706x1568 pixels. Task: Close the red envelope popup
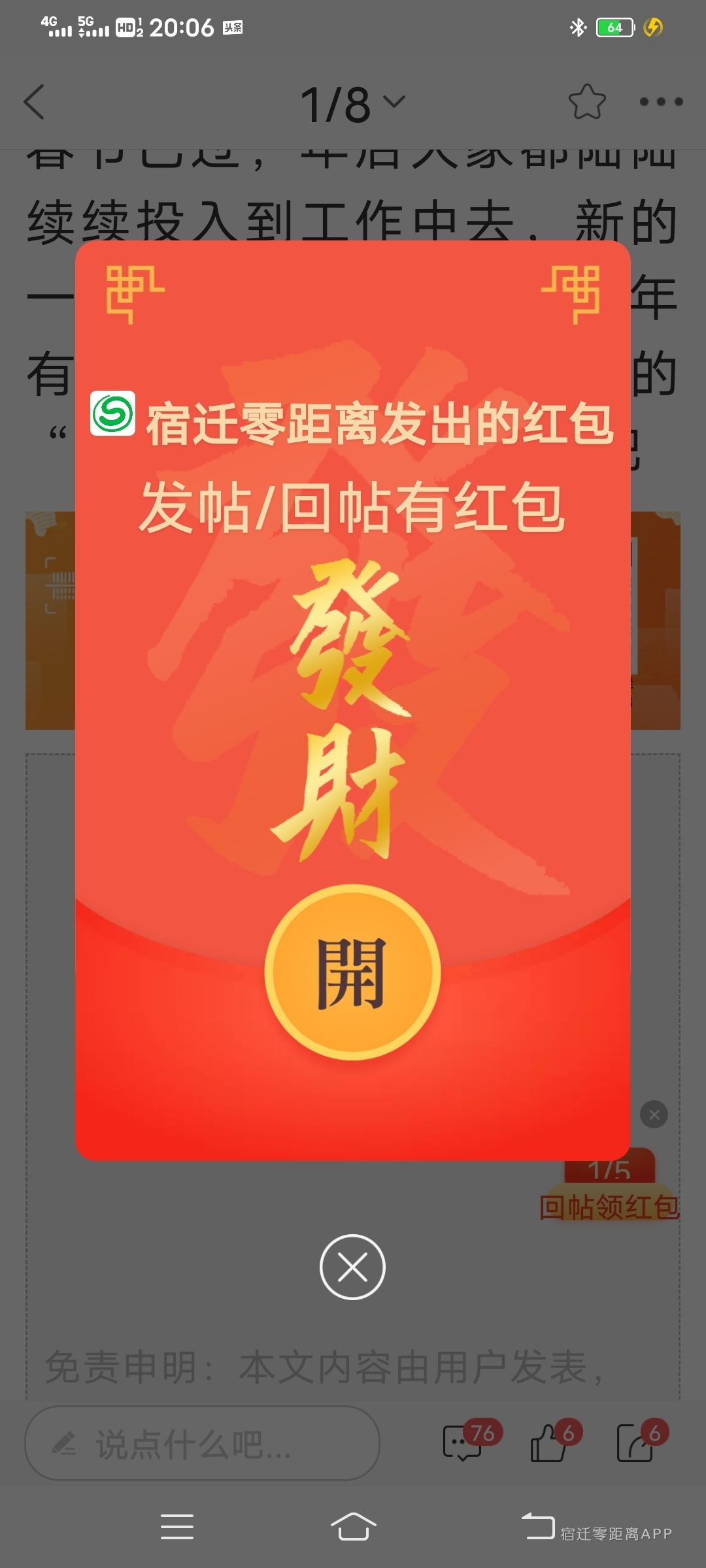click(x=352, y=1267)
